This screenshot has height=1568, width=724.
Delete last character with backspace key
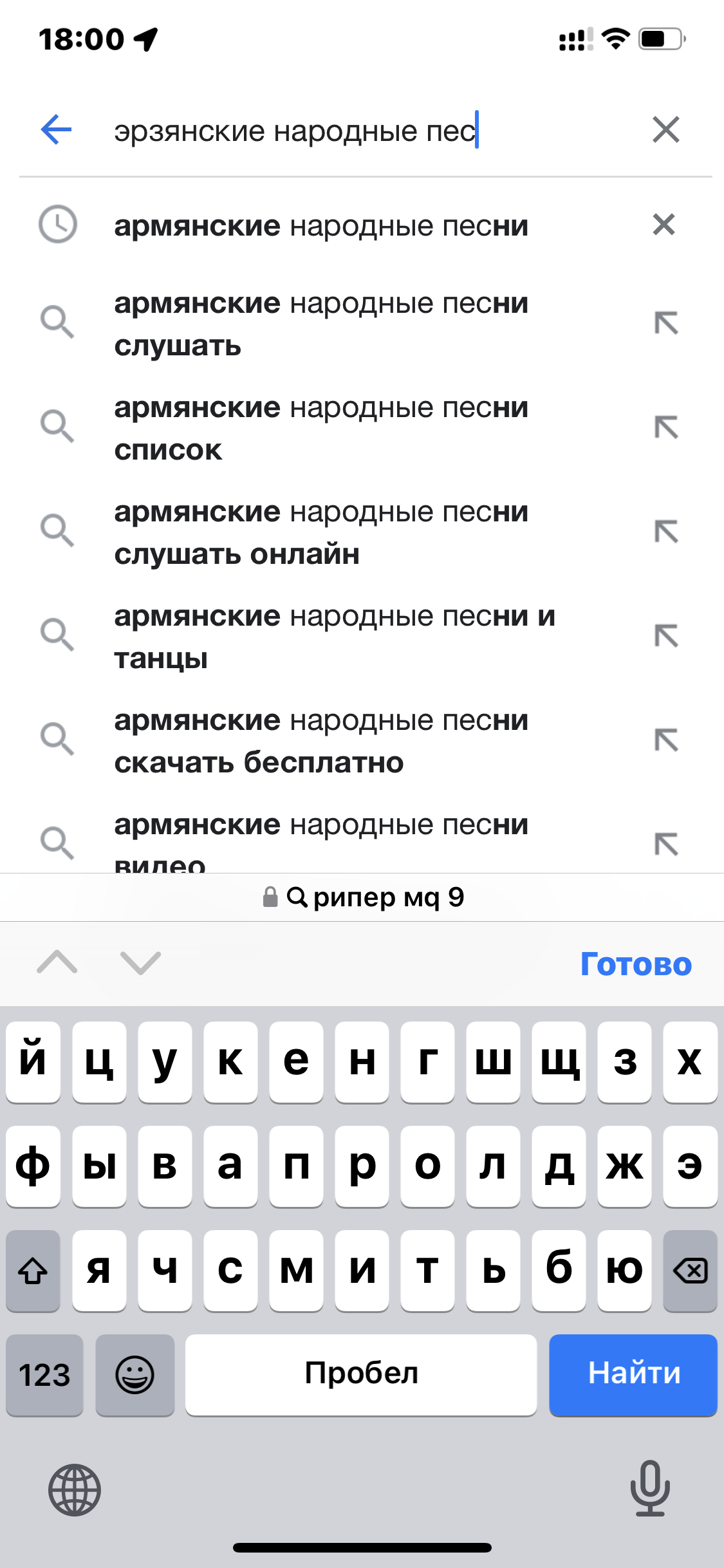(690, 1271)
